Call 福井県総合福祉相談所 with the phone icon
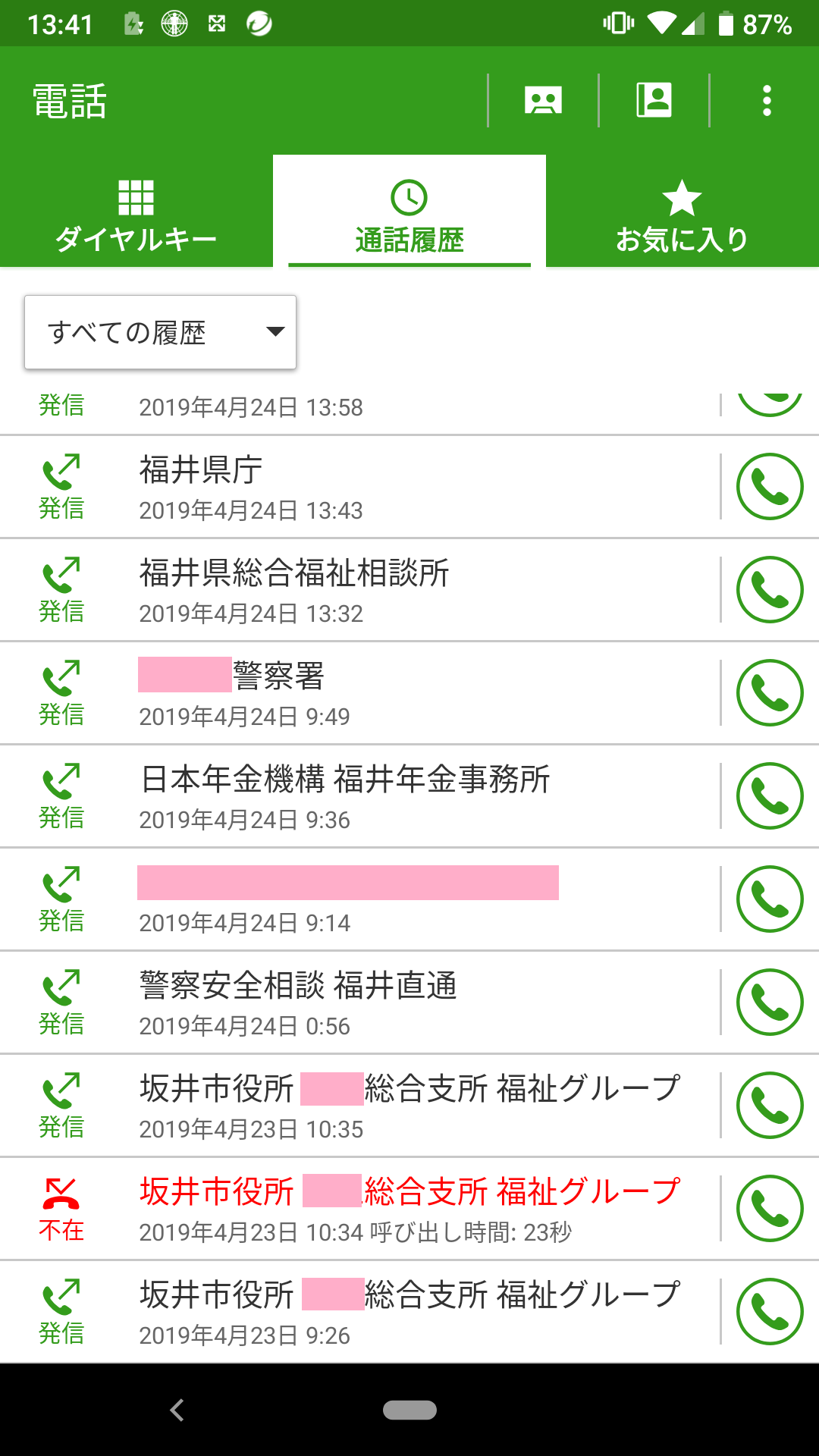Image resolution: width=819 pixels, height=1456 pixels. [x=769, y=590]
